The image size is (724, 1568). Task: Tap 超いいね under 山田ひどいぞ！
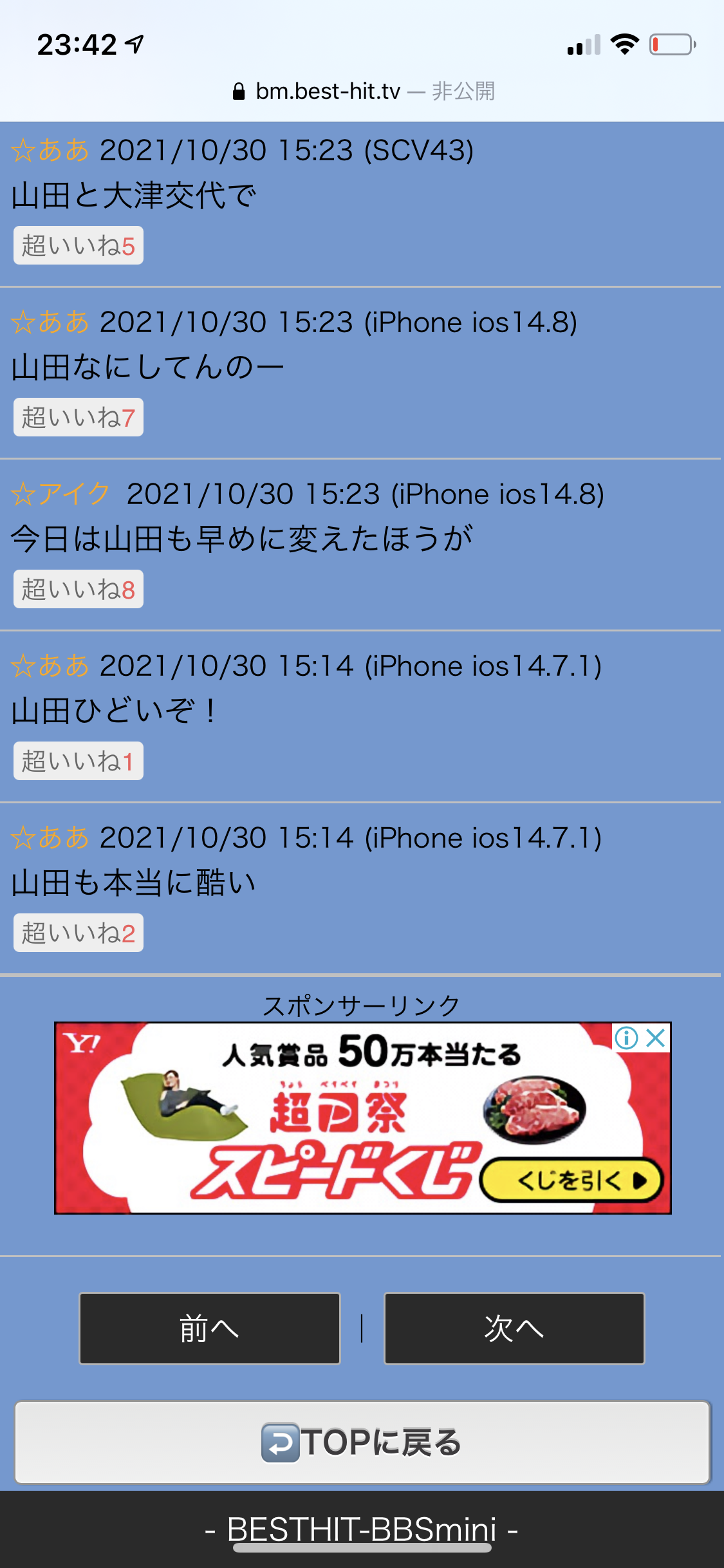(x=79, y=761)
